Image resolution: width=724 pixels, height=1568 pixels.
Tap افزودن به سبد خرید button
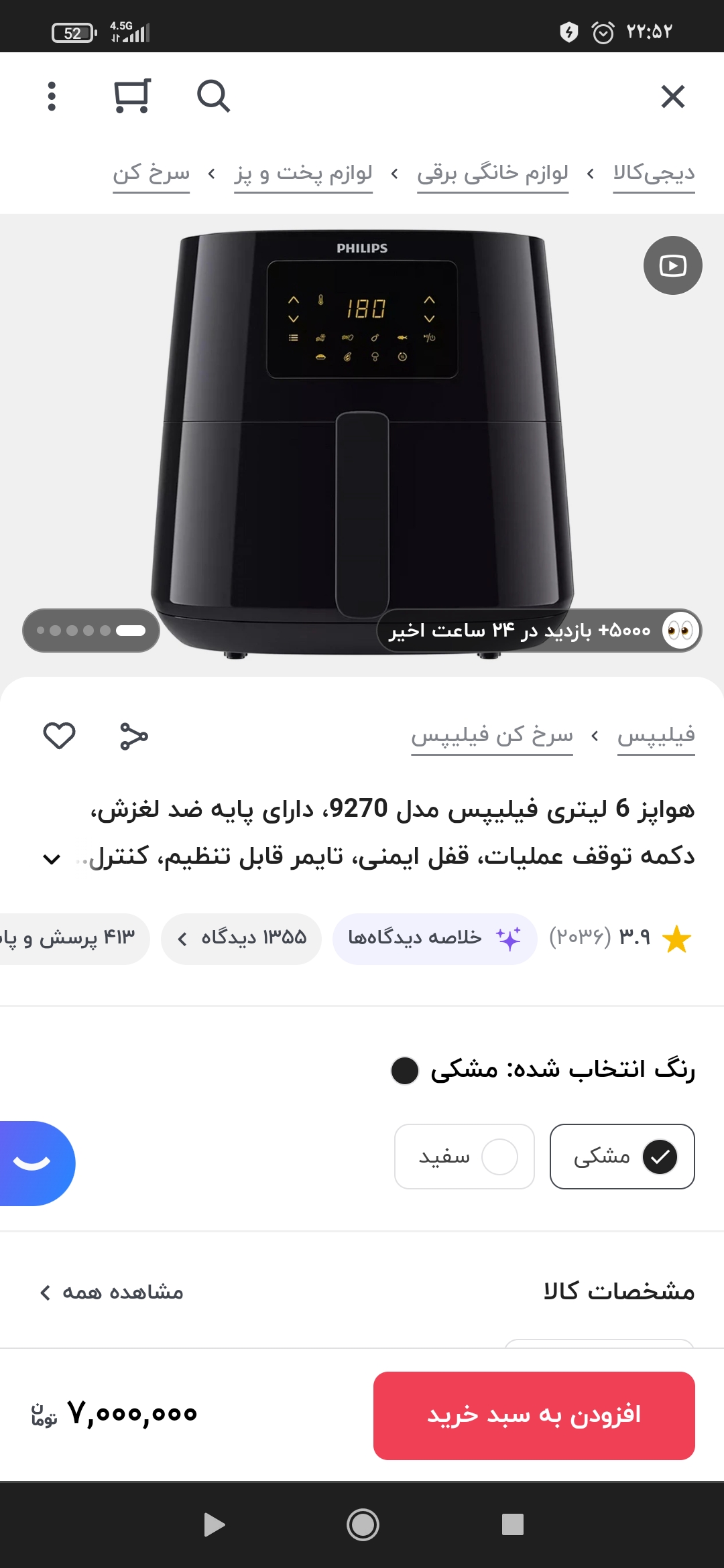(x=534, y=1415)
